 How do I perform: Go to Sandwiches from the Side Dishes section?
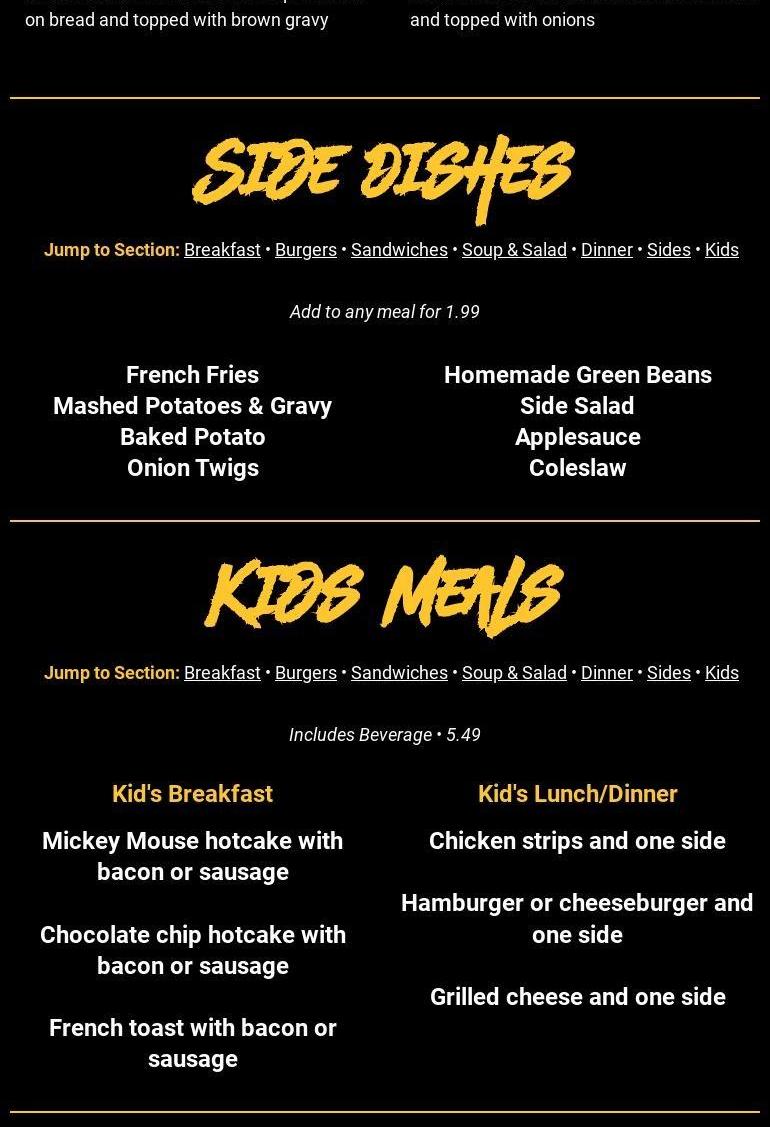click(399, 249)
